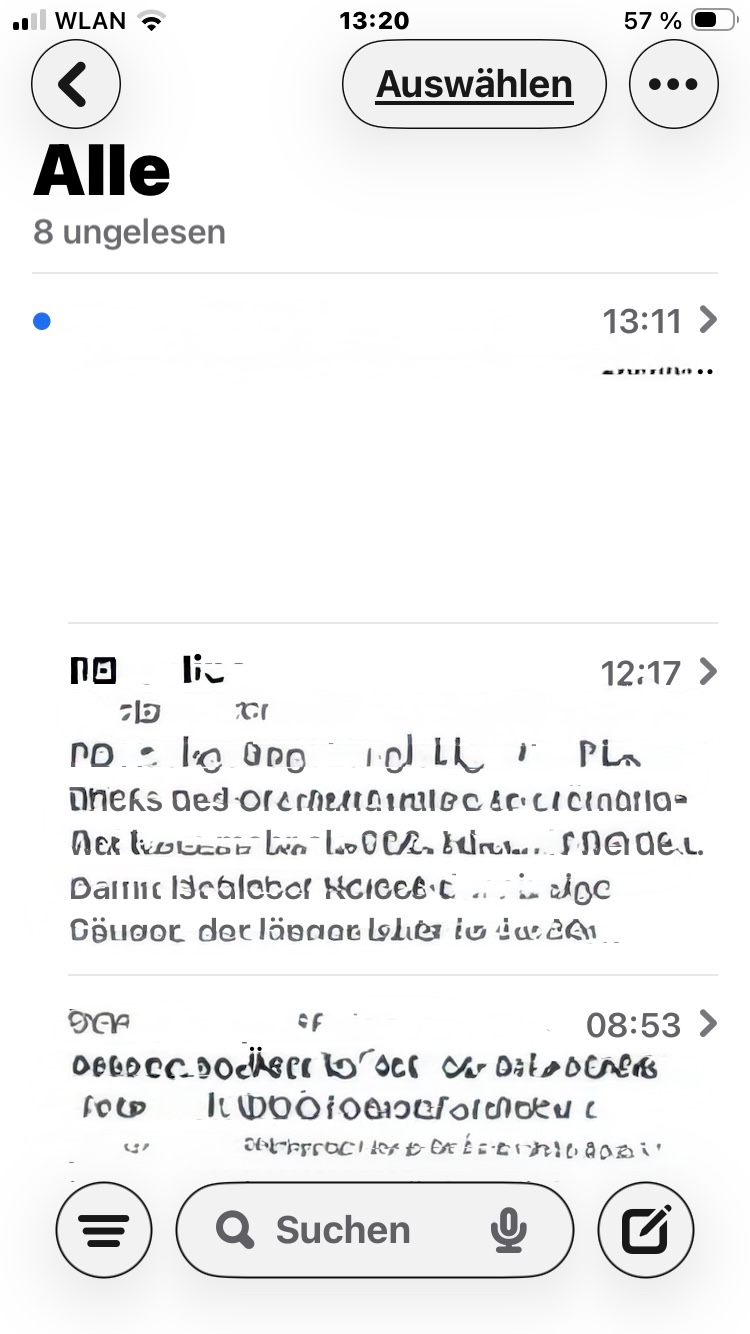Compose a new email
The image size is (750, 1334).
645,1230
